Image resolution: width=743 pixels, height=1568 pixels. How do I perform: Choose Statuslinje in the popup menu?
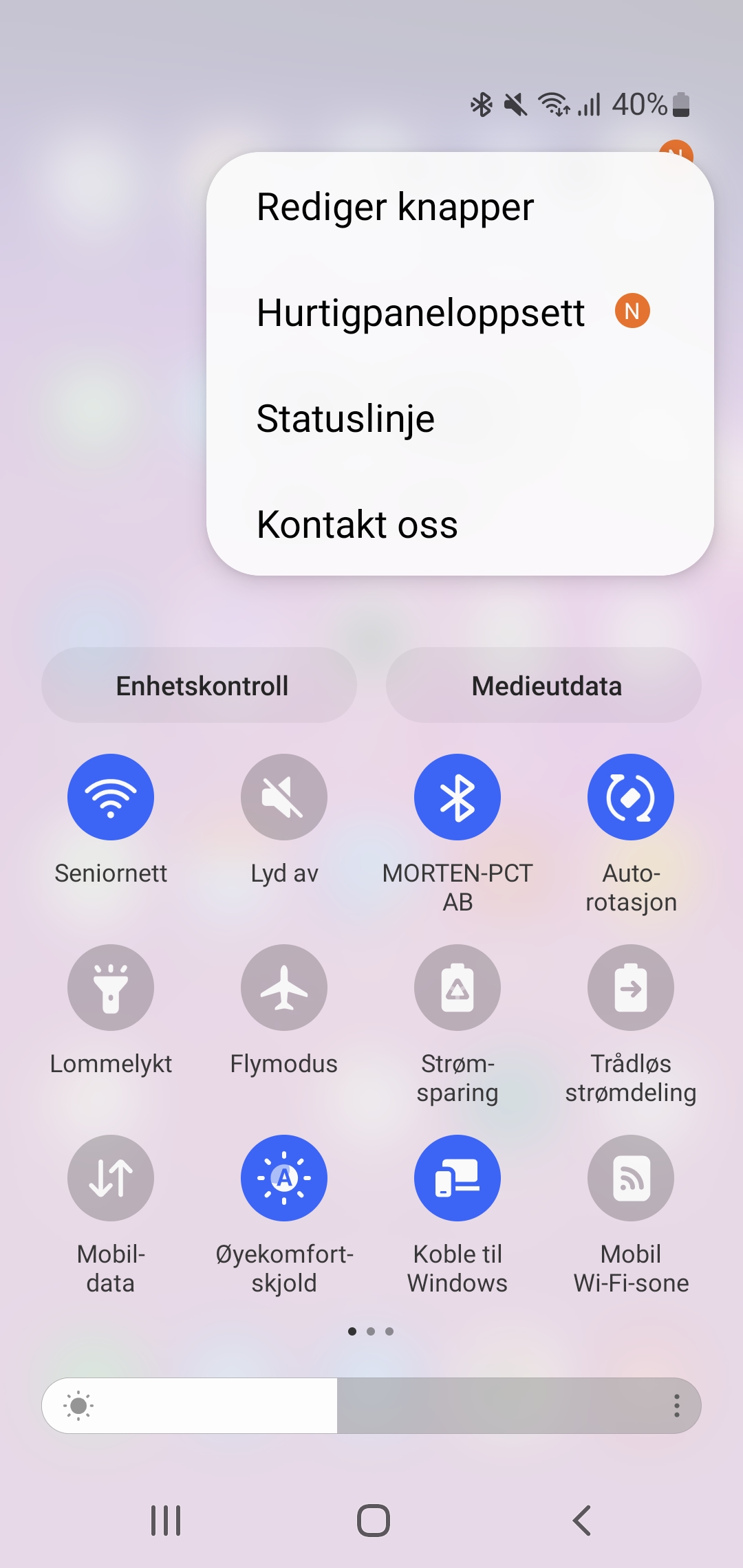345,419
